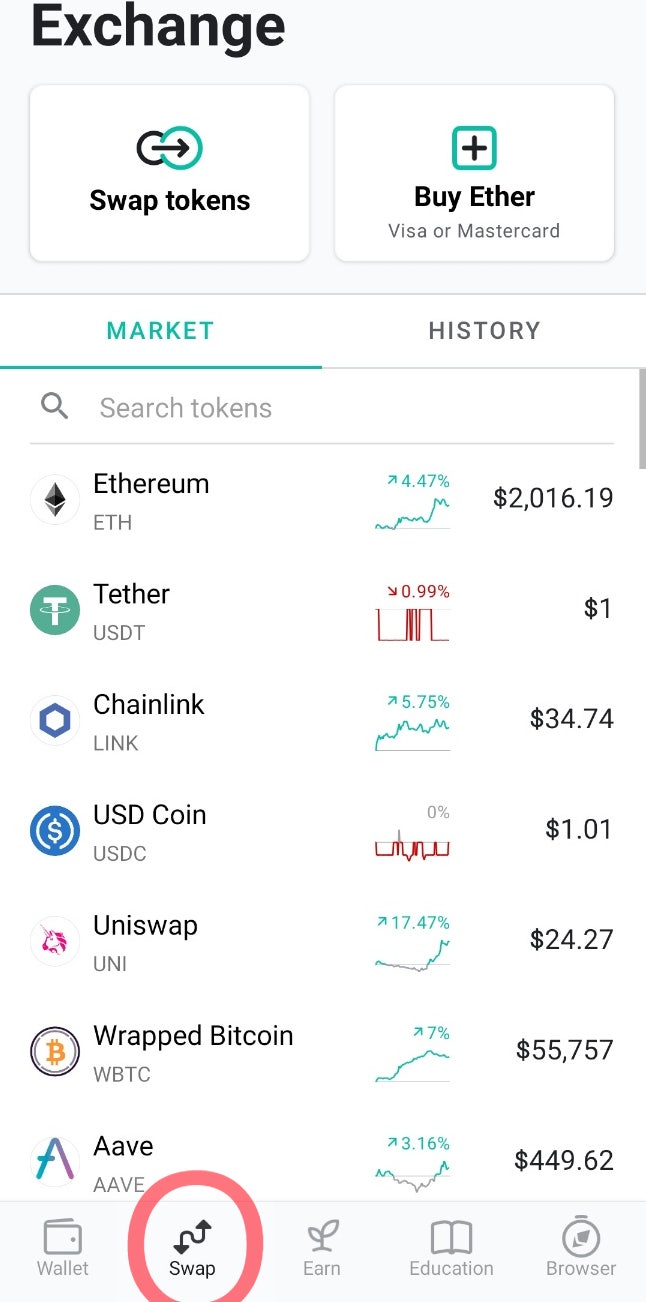Go to the Wallet tab
Image resolution: width=646 pixels, height=1302 pixels.
pyautogui.click(x=63, y=1250)
